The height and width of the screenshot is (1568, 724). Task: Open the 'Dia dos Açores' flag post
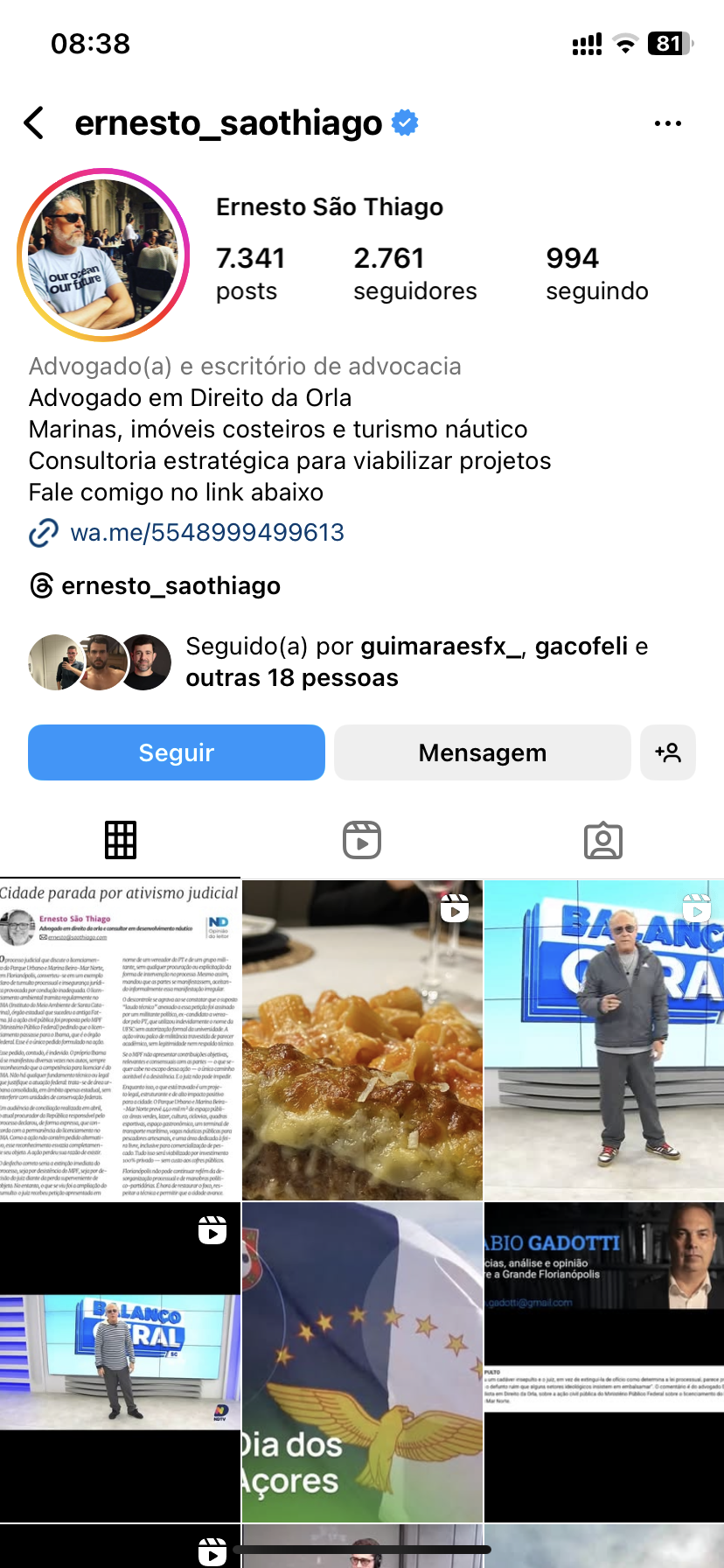tap(362, 1361)
